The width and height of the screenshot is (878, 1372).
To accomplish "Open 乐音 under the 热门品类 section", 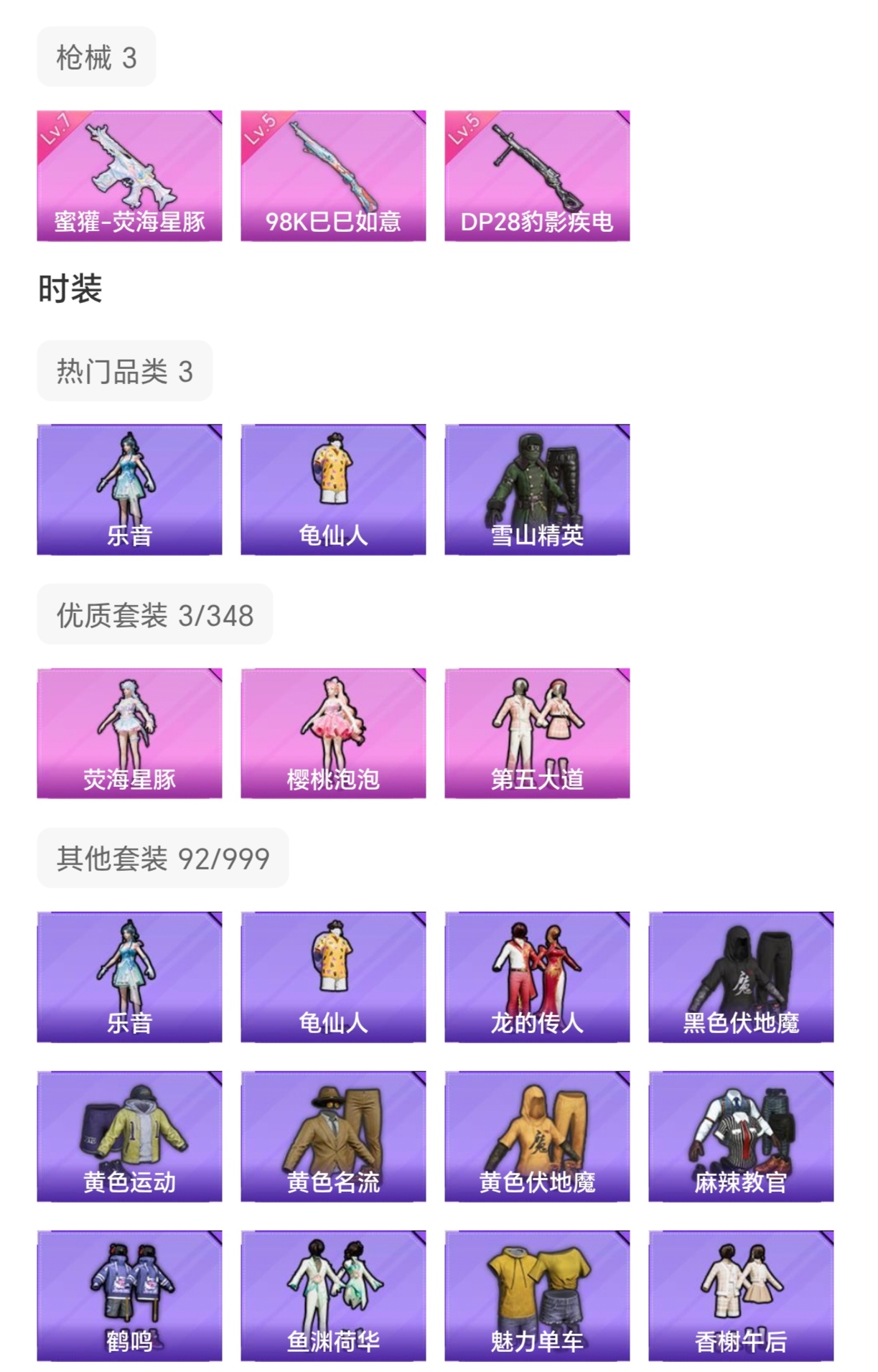I will [129, 490].
